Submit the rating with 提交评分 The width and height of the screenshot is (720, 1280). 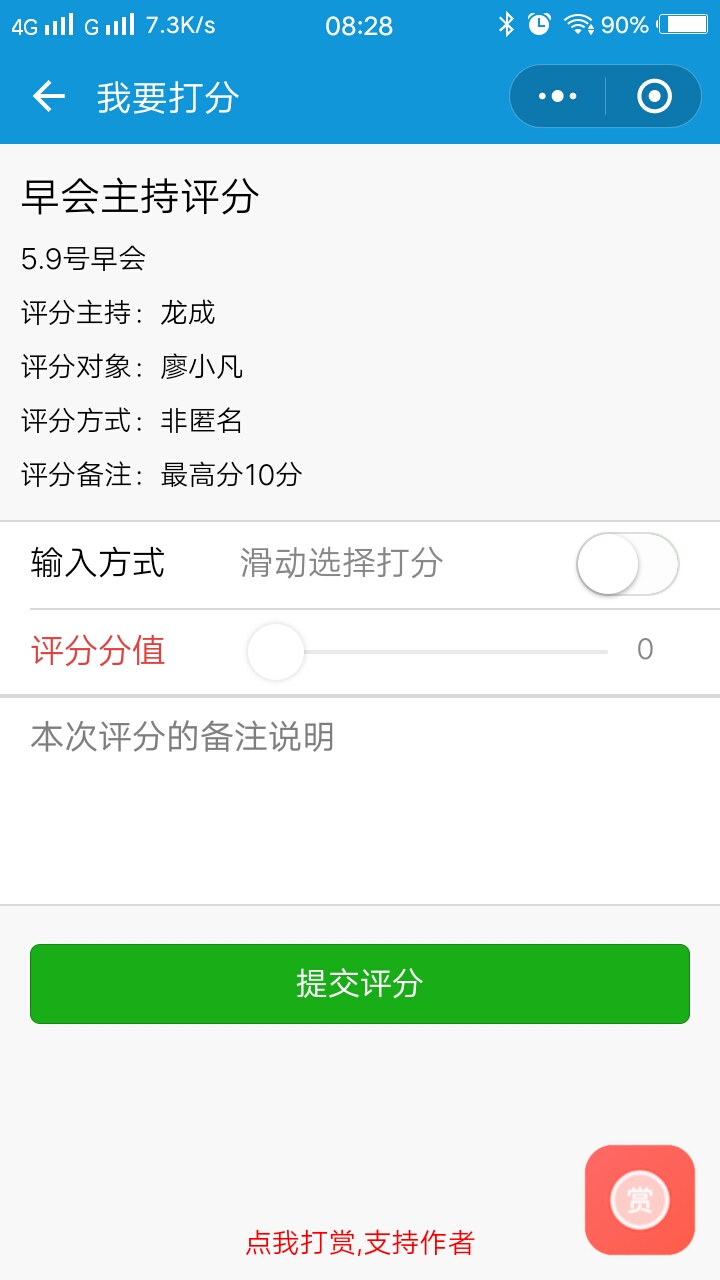pyautogui.click(x=360, y=984)
